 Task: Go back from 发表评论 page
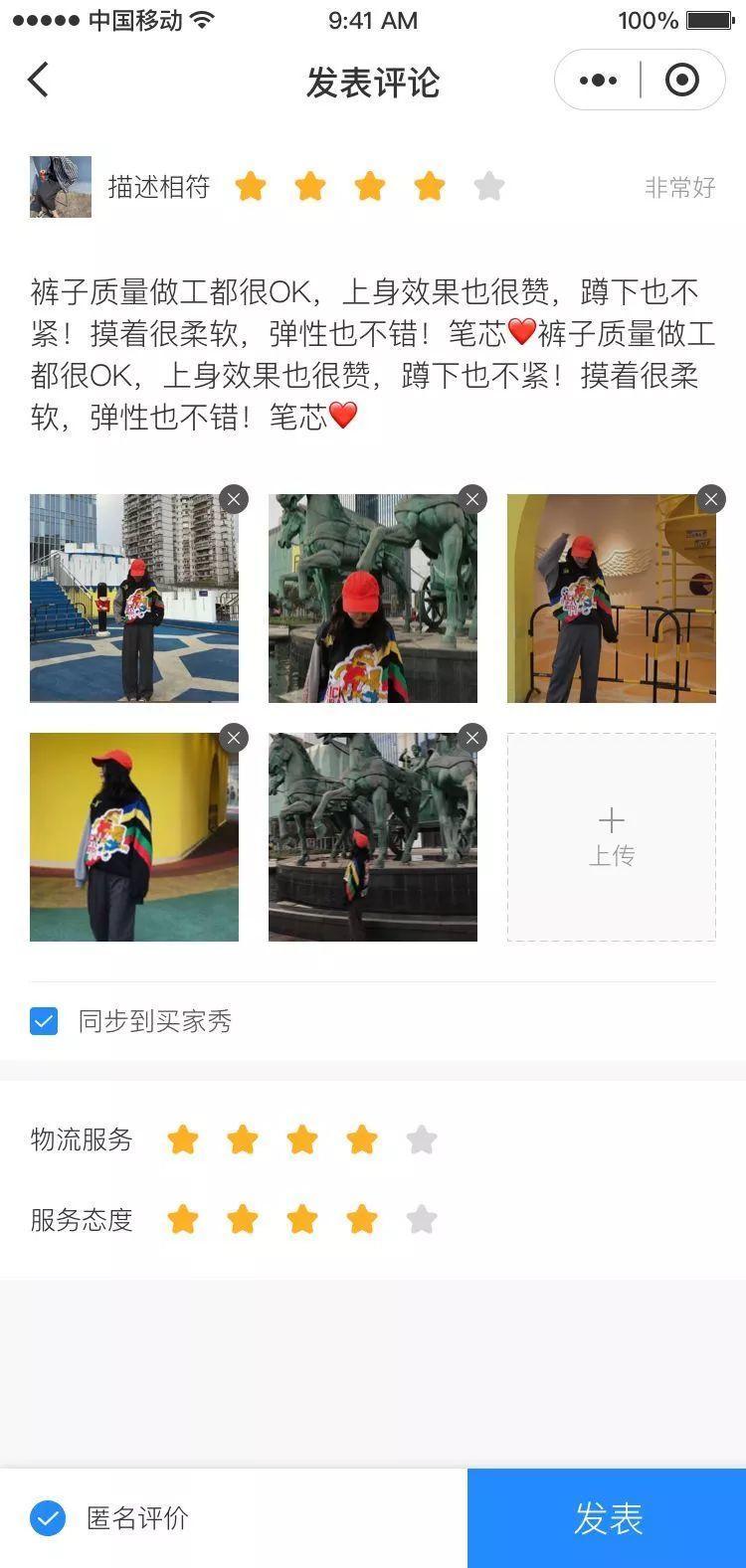(x=38, y=80)
